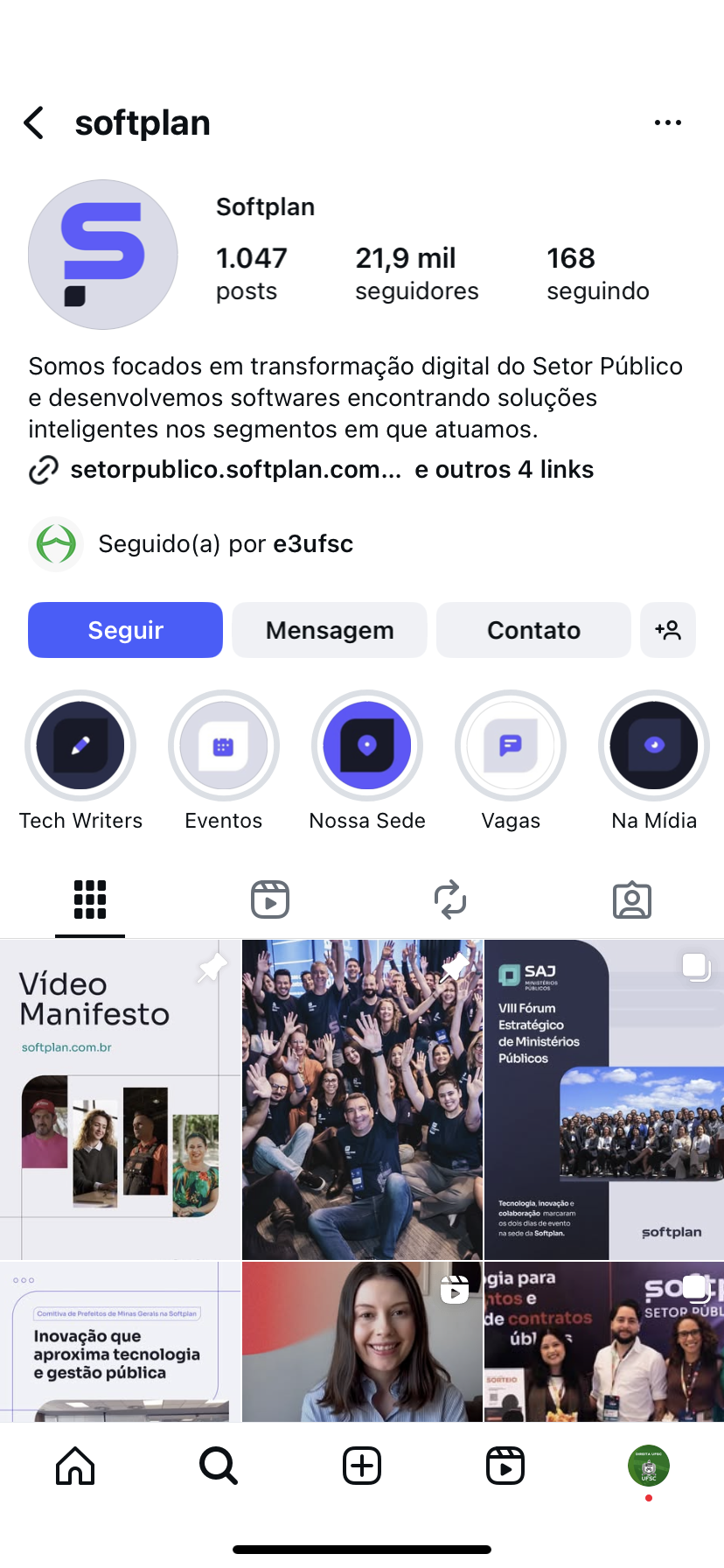The width and height of the screenshot is (724, 1568).
Task: Open the setorpublico.softplan.com link
Action: [235, 470]
